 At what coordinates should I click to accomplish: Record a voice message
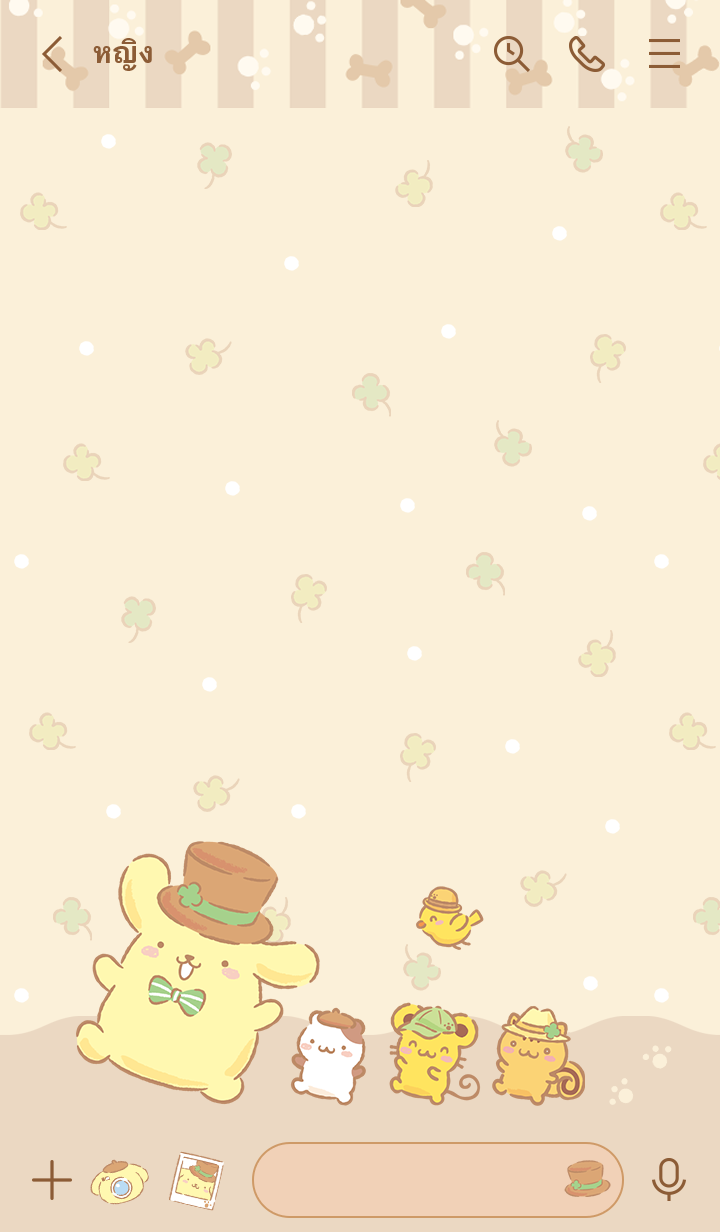(x=668, y=1180)
